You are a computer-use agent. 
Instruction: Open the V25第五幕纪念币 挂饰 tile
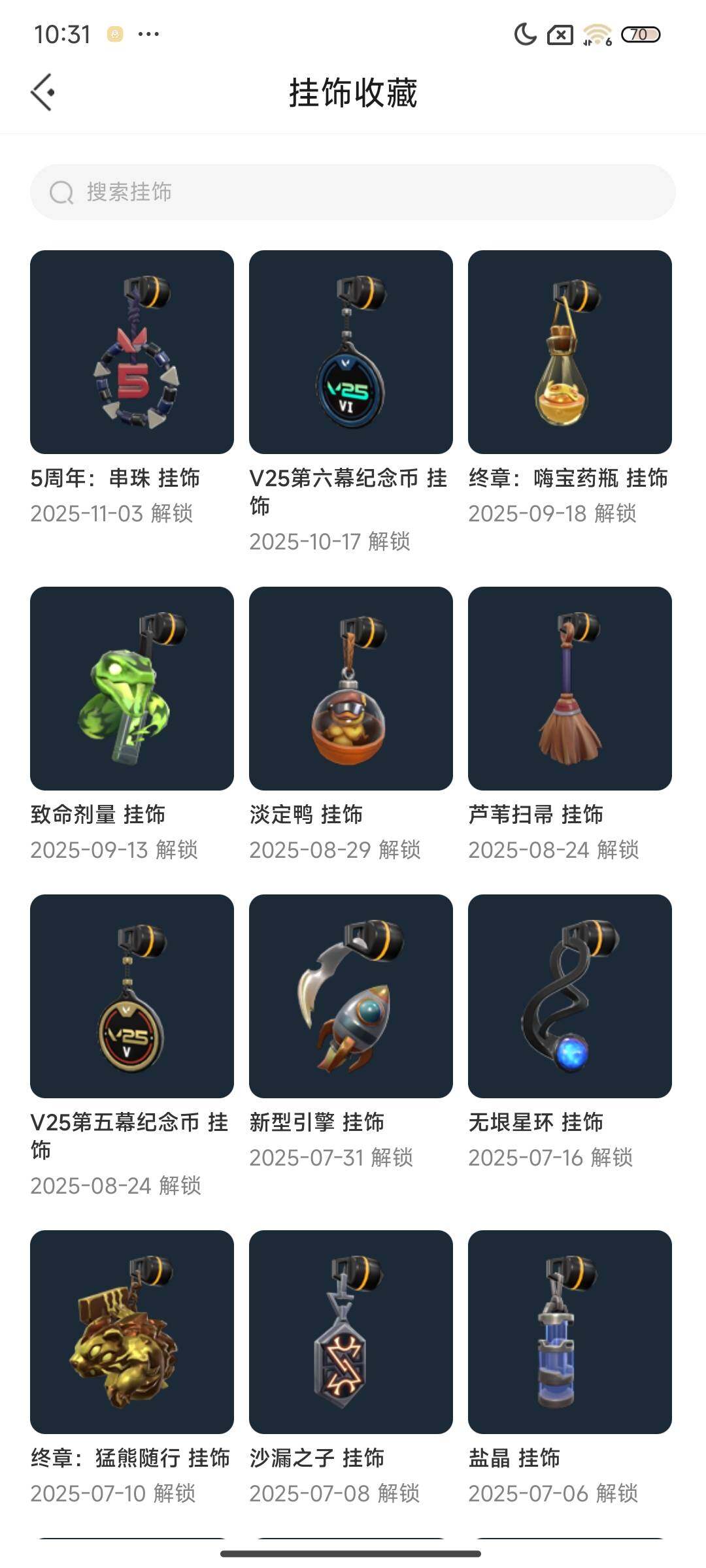(x=132, y=996)
